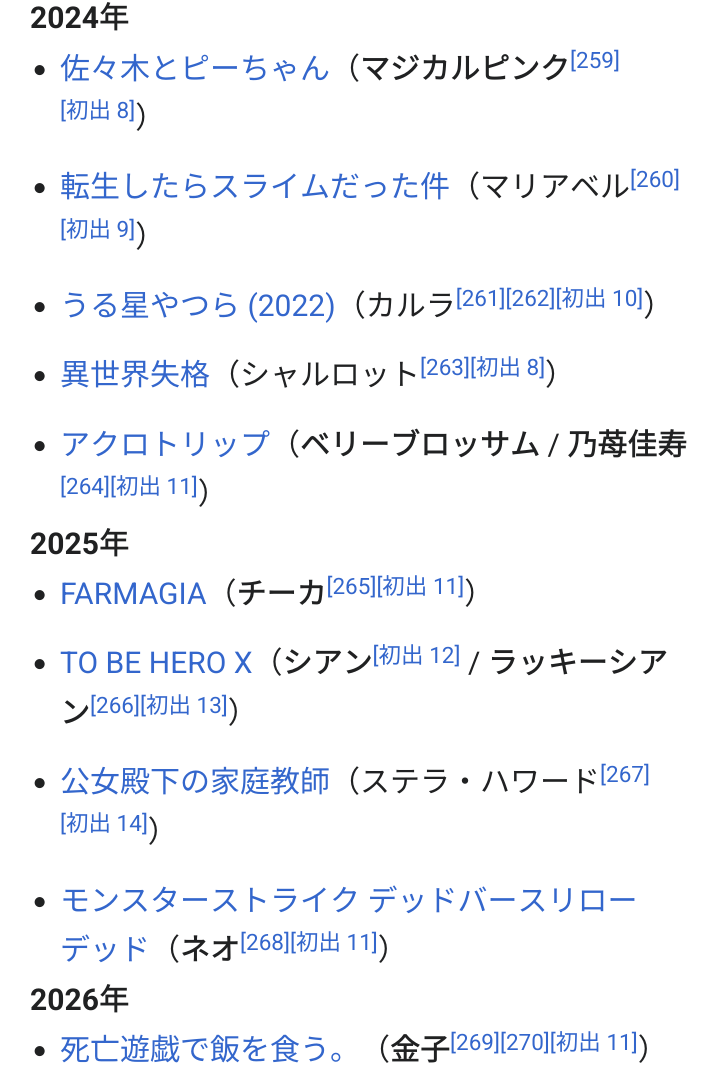Open the 初出 12 note after シアン
The image size is (720, 1092).
416,655
